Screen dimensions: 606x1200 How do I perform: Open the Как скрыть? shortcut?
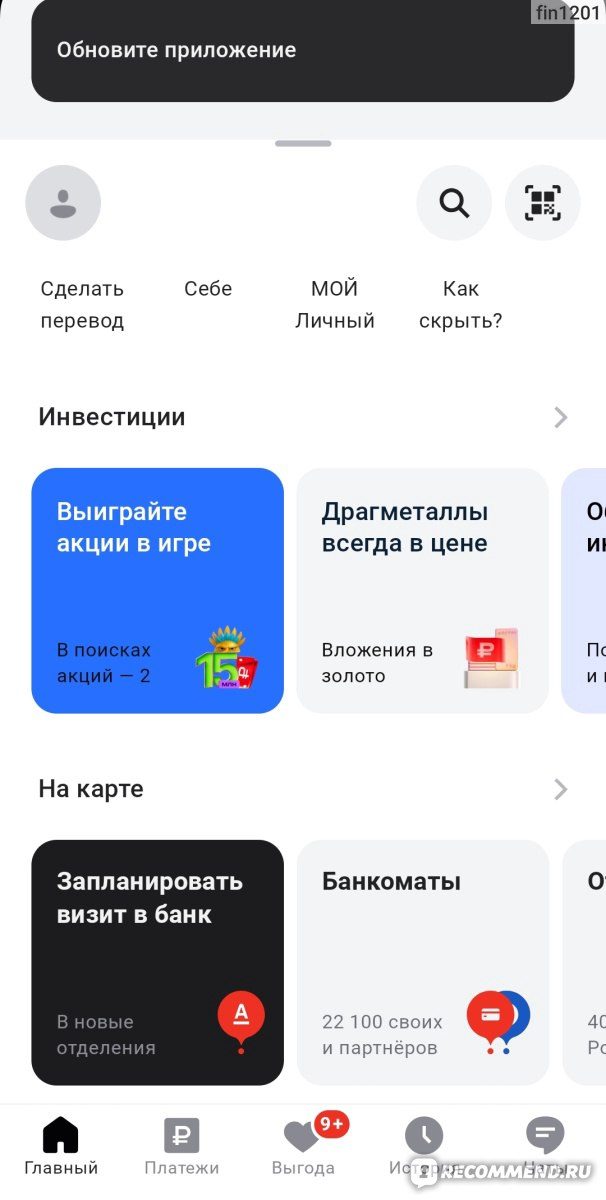tap(461, 304)
